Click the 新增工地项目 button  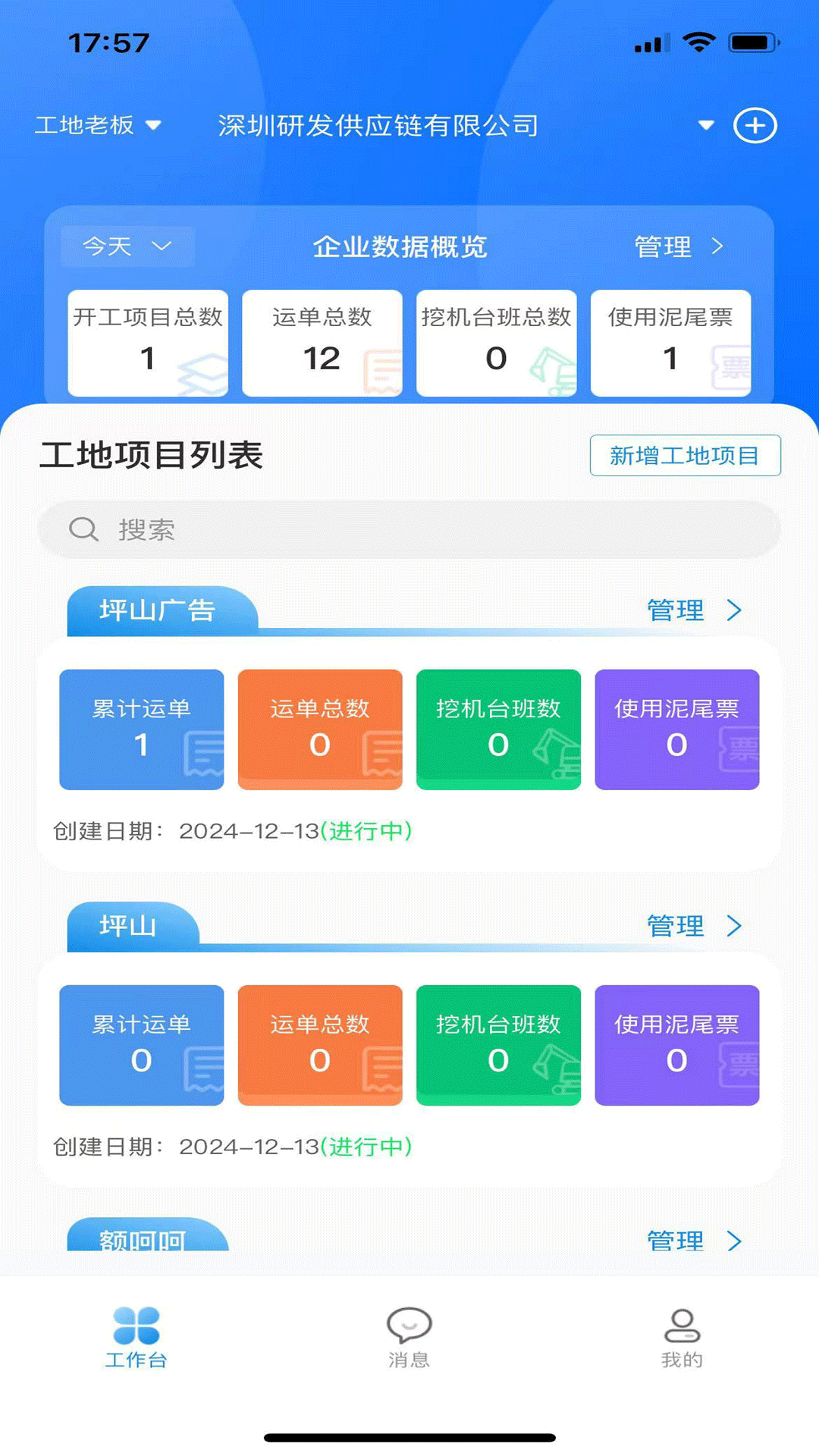pos(685,455)
